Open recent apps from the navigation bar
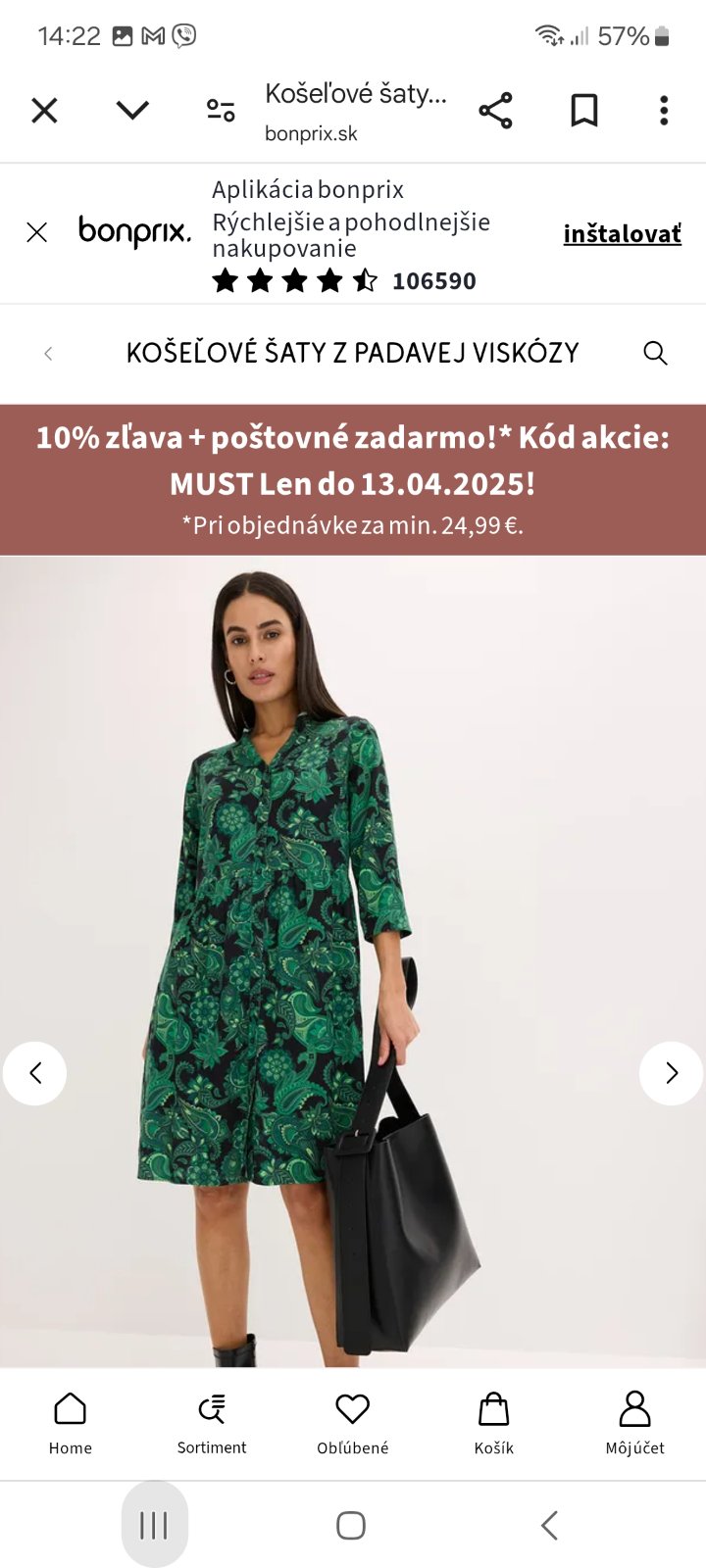 (154, 1525)
